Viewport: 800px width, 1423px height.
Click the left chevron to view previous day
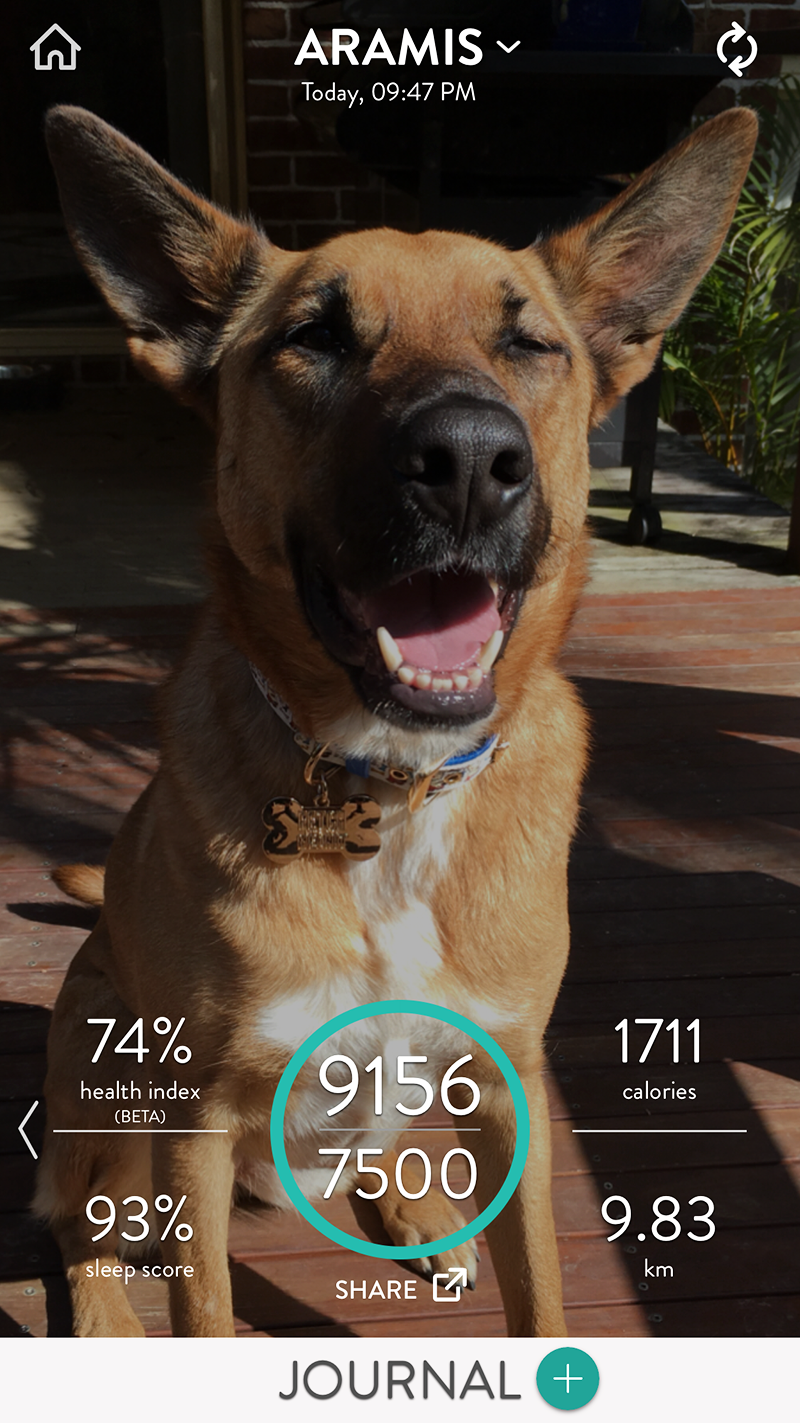click(x=27, y=1130)
